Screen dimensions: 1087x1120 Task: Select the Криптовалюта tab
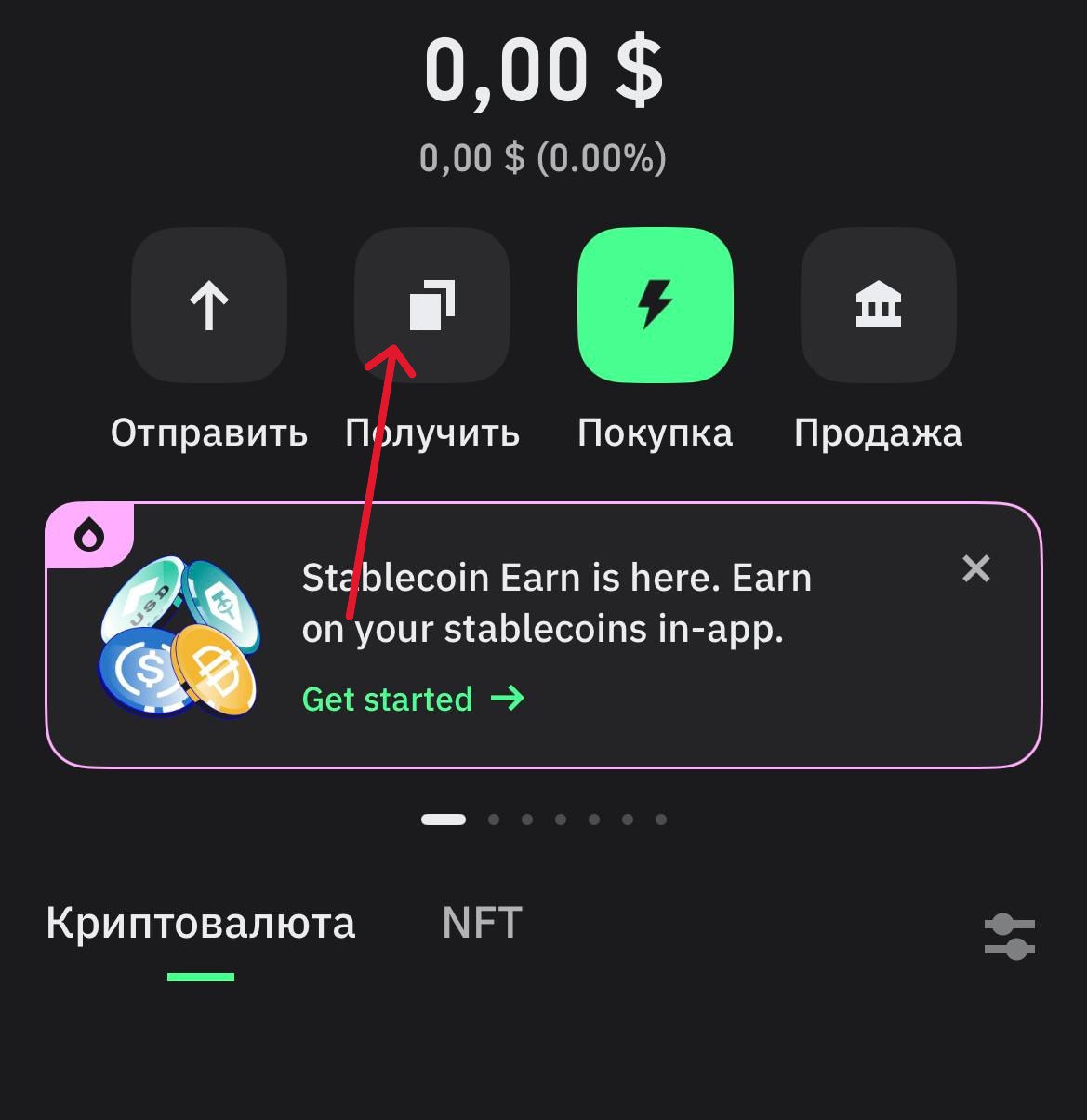pos(201,922)
